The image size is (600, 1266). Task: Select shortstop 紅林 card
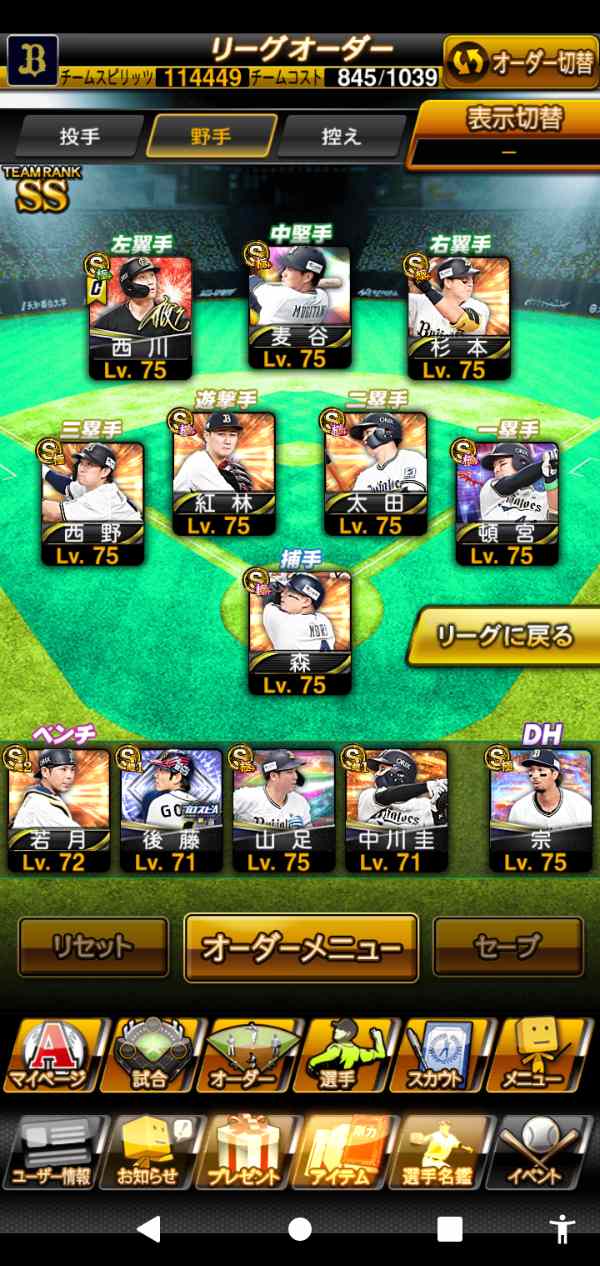(223, 470)
